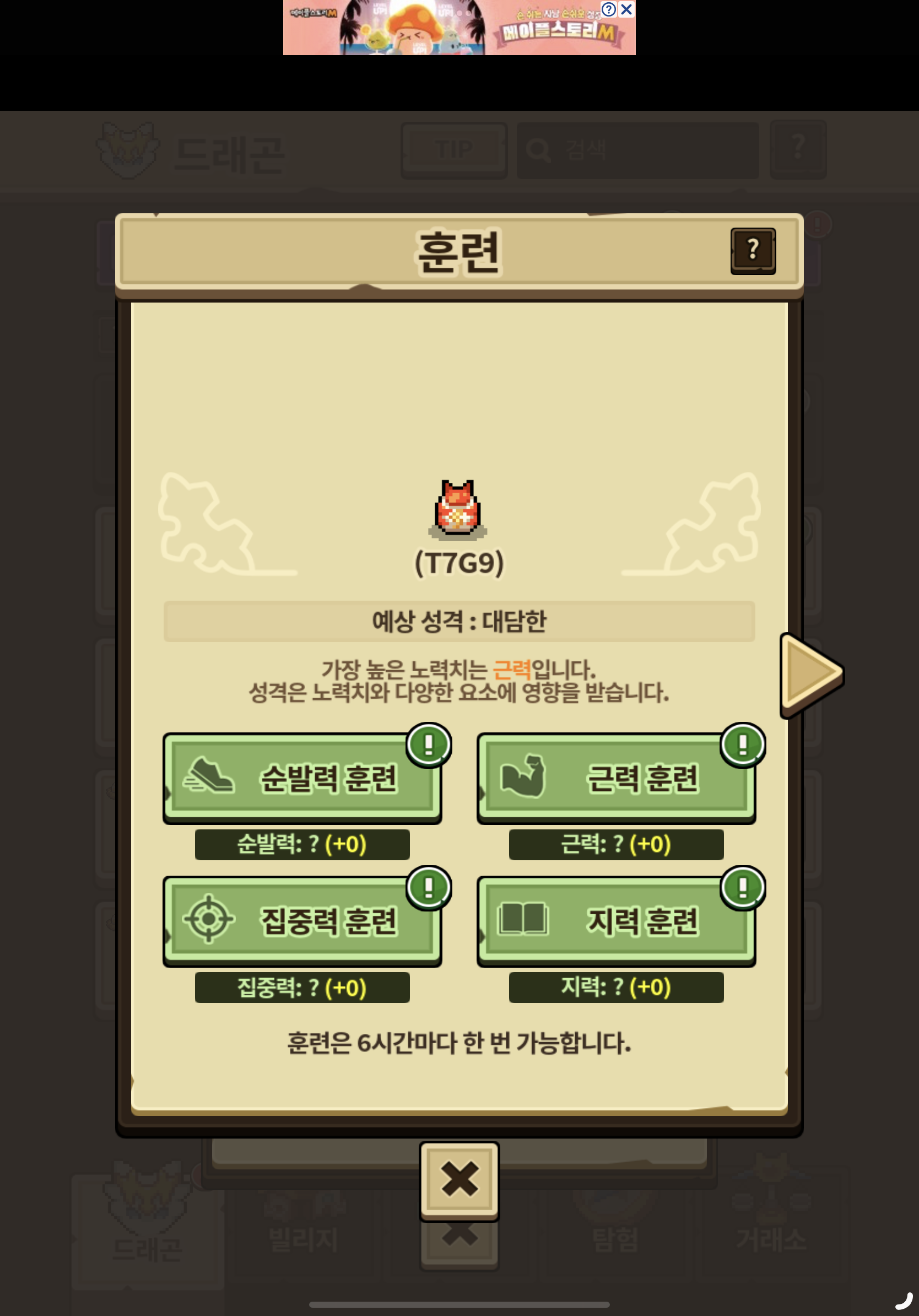The width and height of the screenshot is (919, 1316).
Task: Open the MapleStory M ad banner
Action: (x=459, y=28)
